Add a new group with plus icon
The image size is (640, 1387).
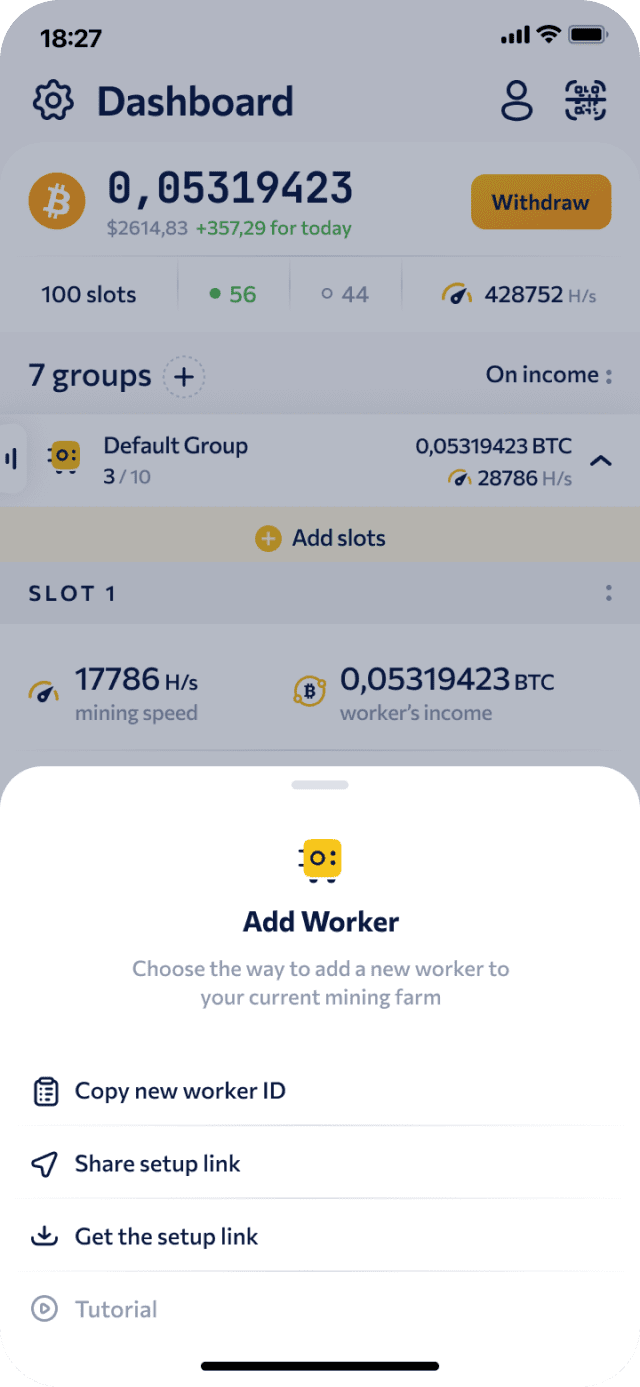click(x=184, y=377)
